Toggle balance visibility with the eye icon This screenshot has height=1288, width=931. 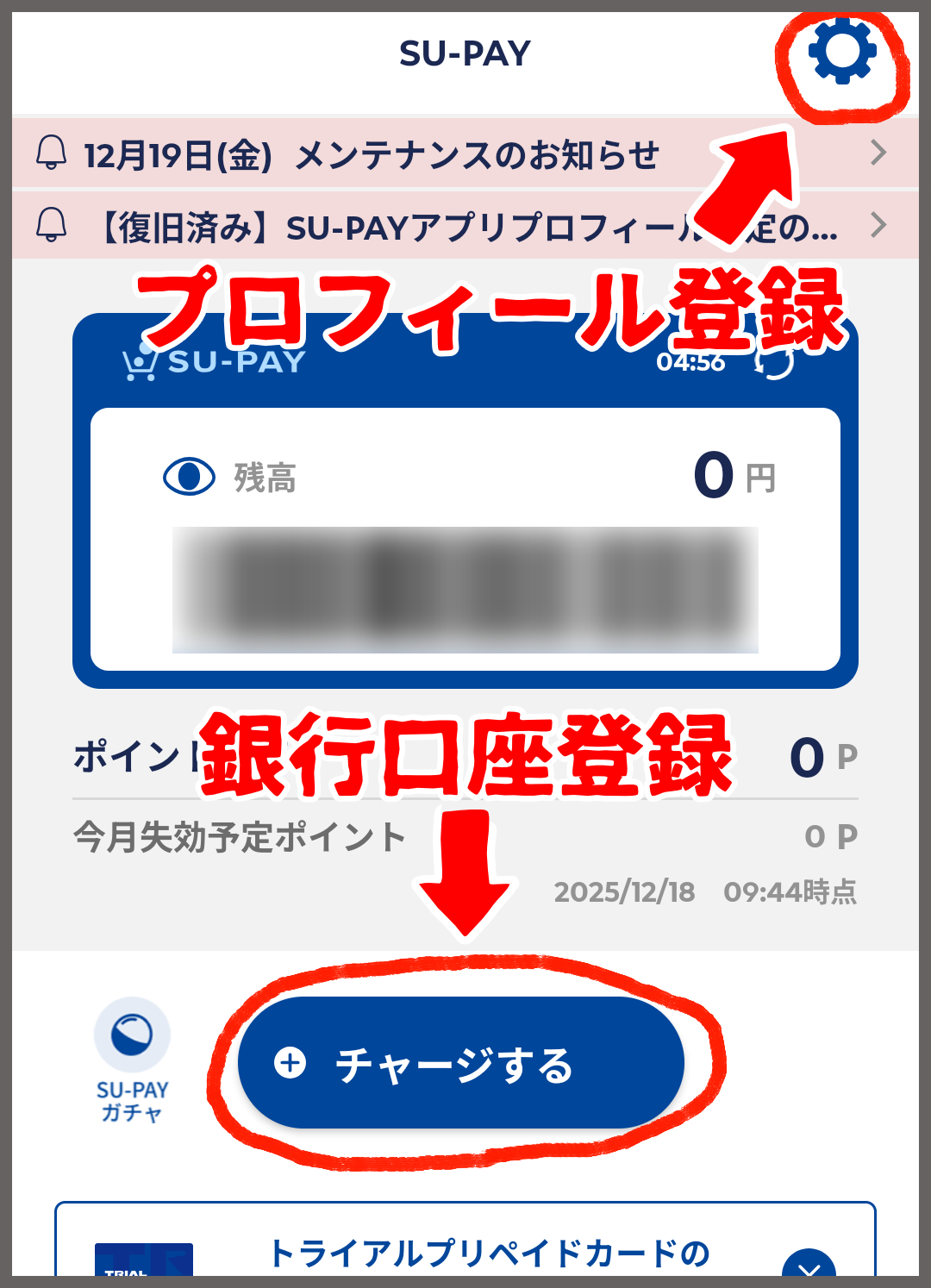[189, 477]
